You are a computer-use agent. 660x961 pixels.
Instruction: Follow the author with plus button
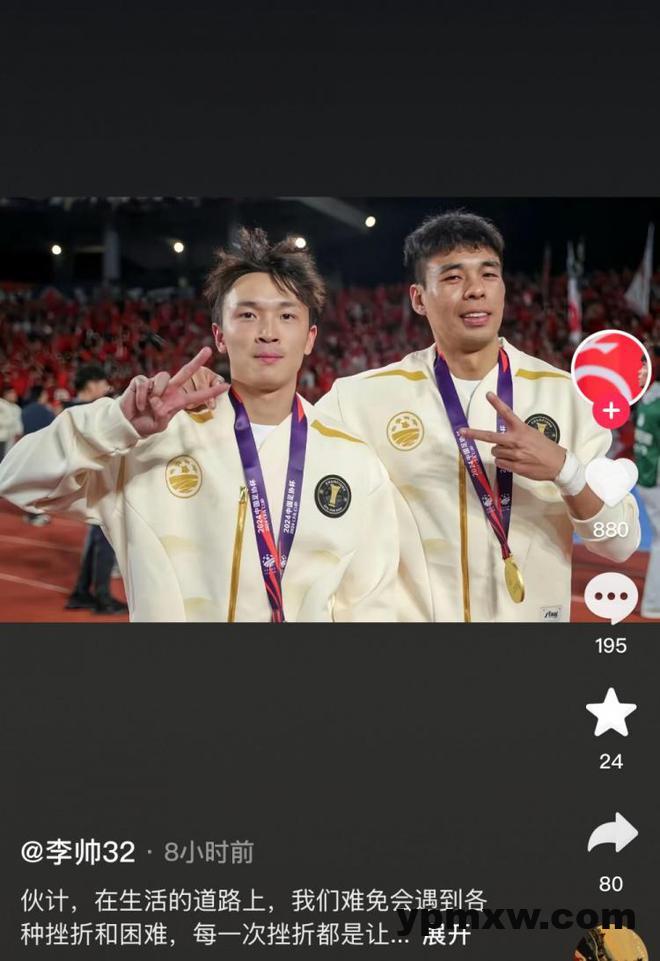[x=611, y=410]
